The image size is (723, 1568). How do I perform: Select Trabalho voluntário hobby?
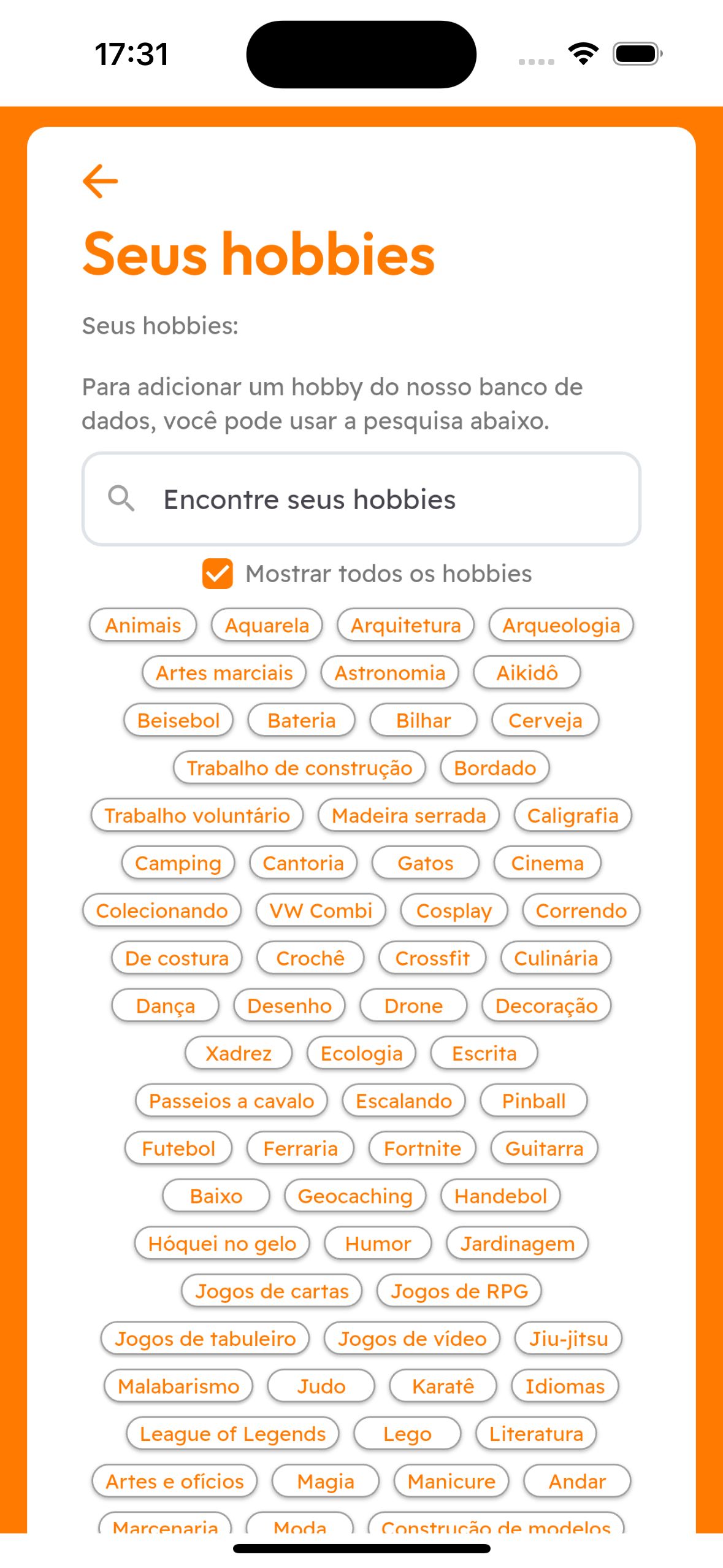[x=197, y=815]
